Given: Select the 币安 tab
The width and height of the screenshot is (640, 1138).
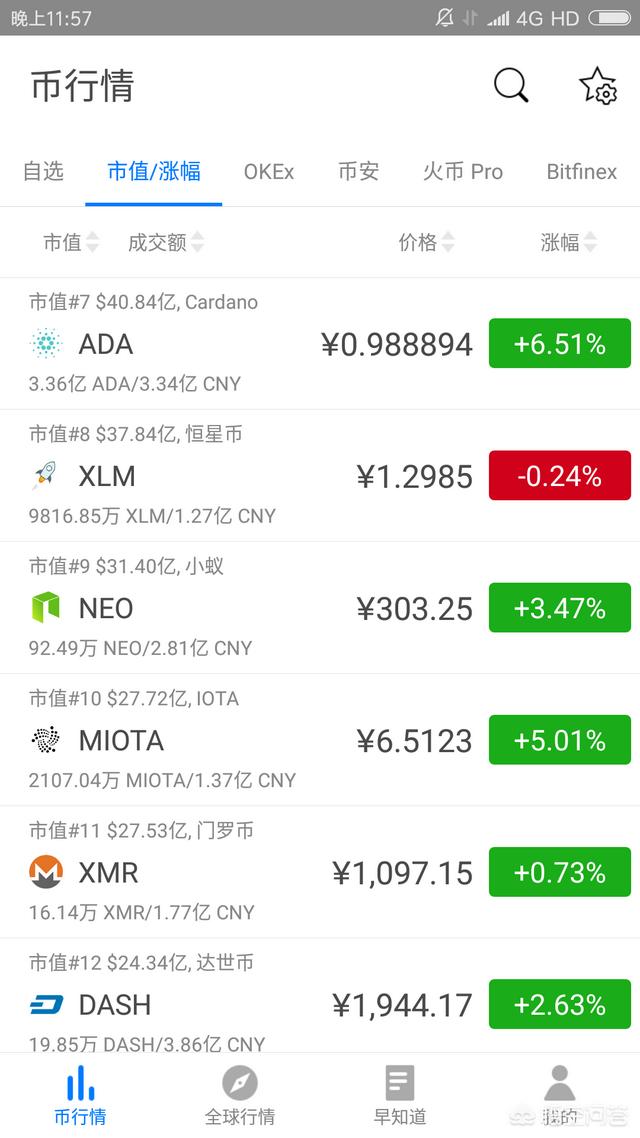Looking at the screenshot, I should point(358,172).
